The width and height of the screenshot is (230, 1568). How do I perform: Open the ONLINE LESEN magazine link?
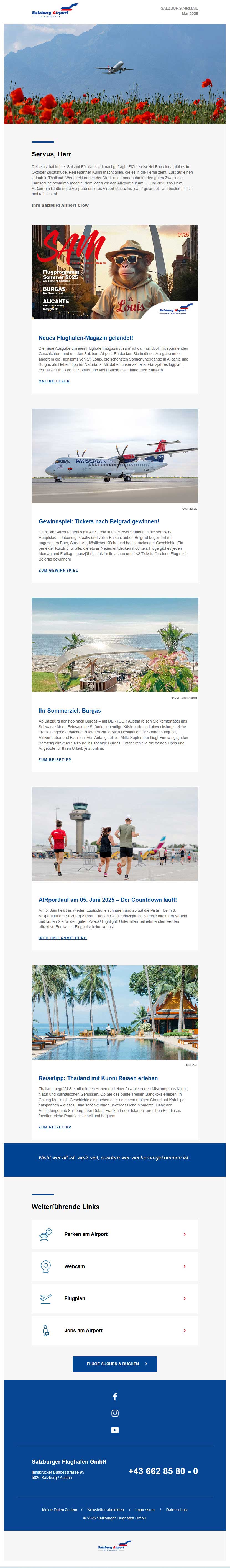click(54, 381)
